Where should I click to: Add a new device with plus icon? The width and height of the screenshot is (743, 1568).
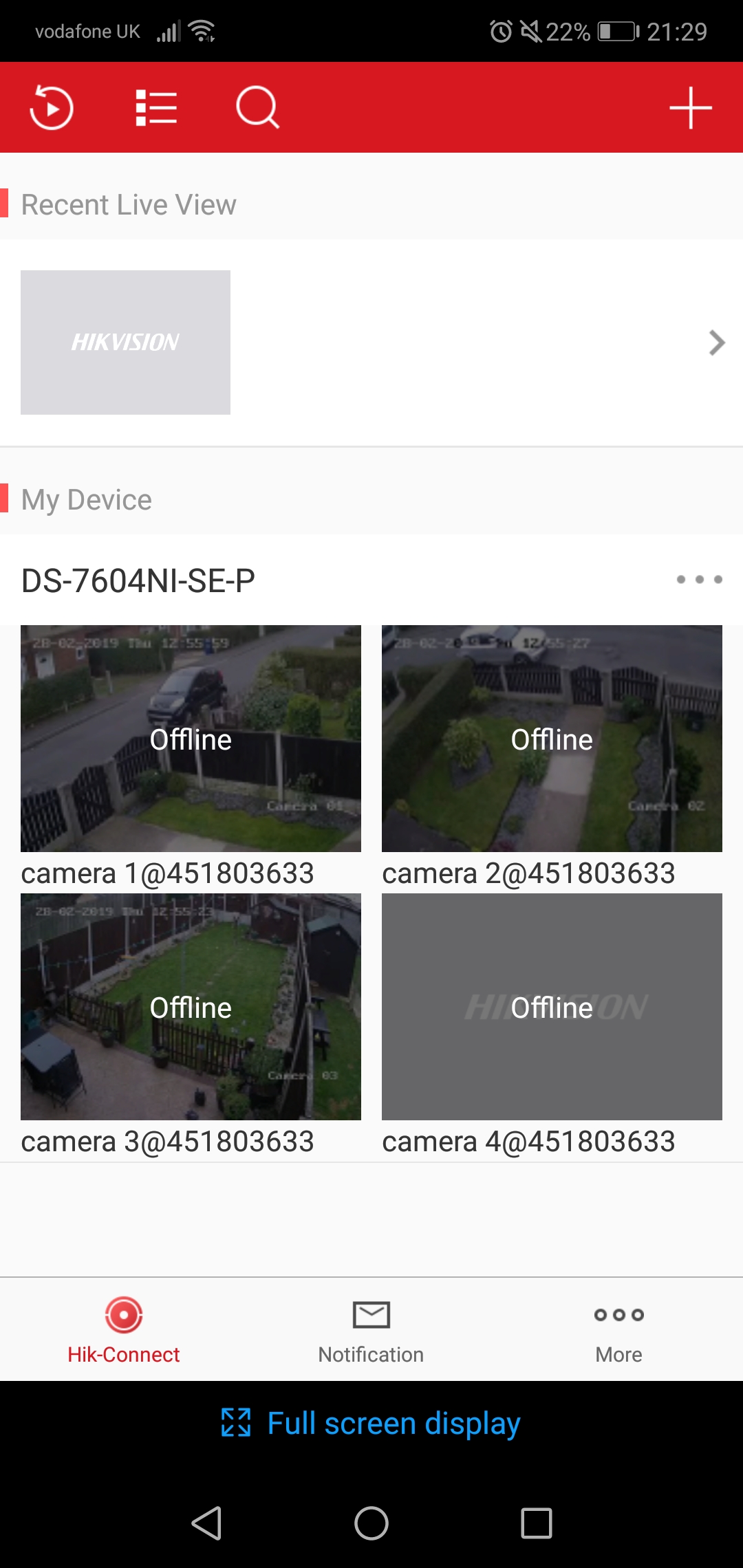[690, 108]
